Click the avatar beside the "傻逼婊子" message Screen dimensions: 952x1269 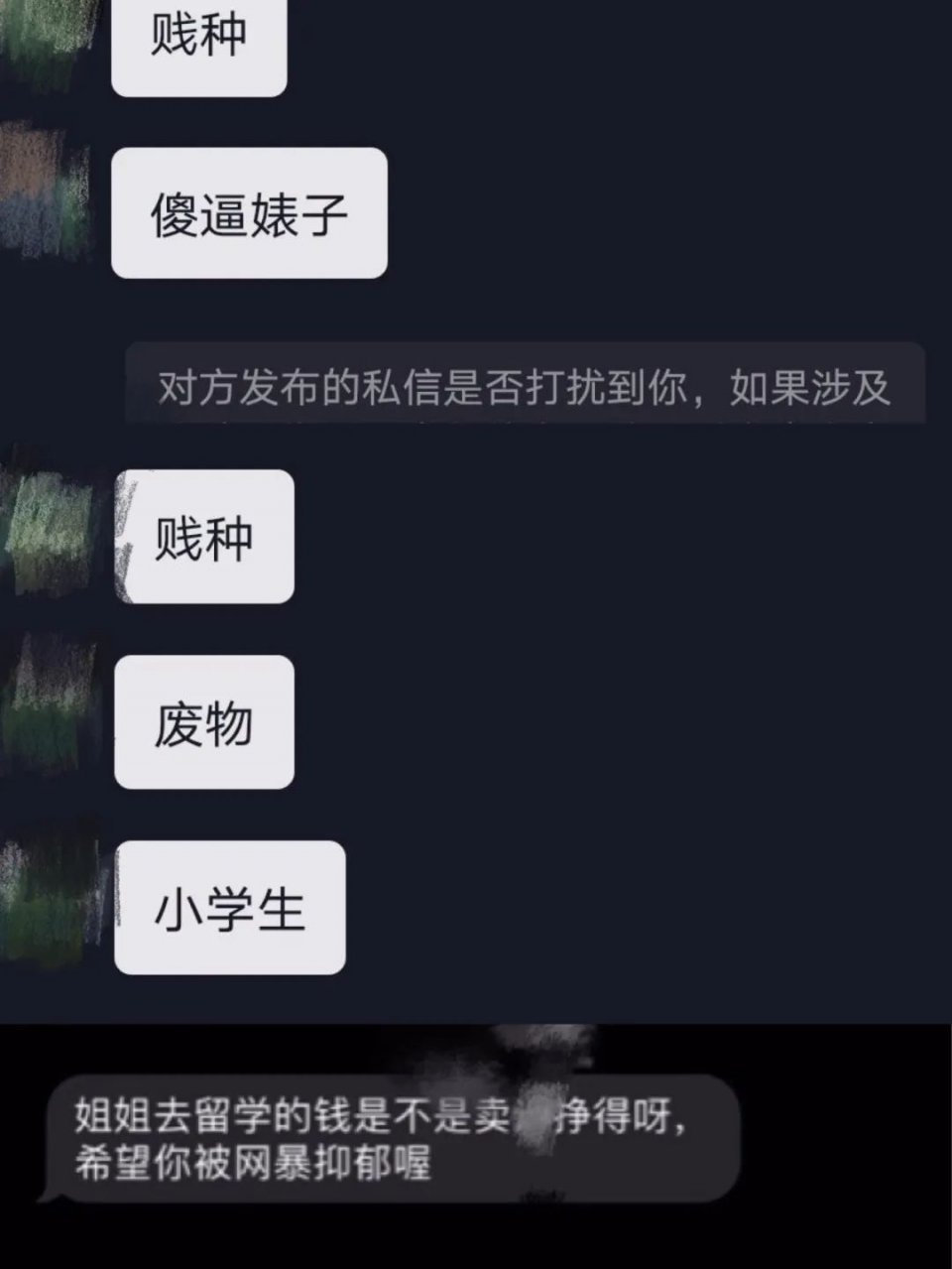(40, 198)
